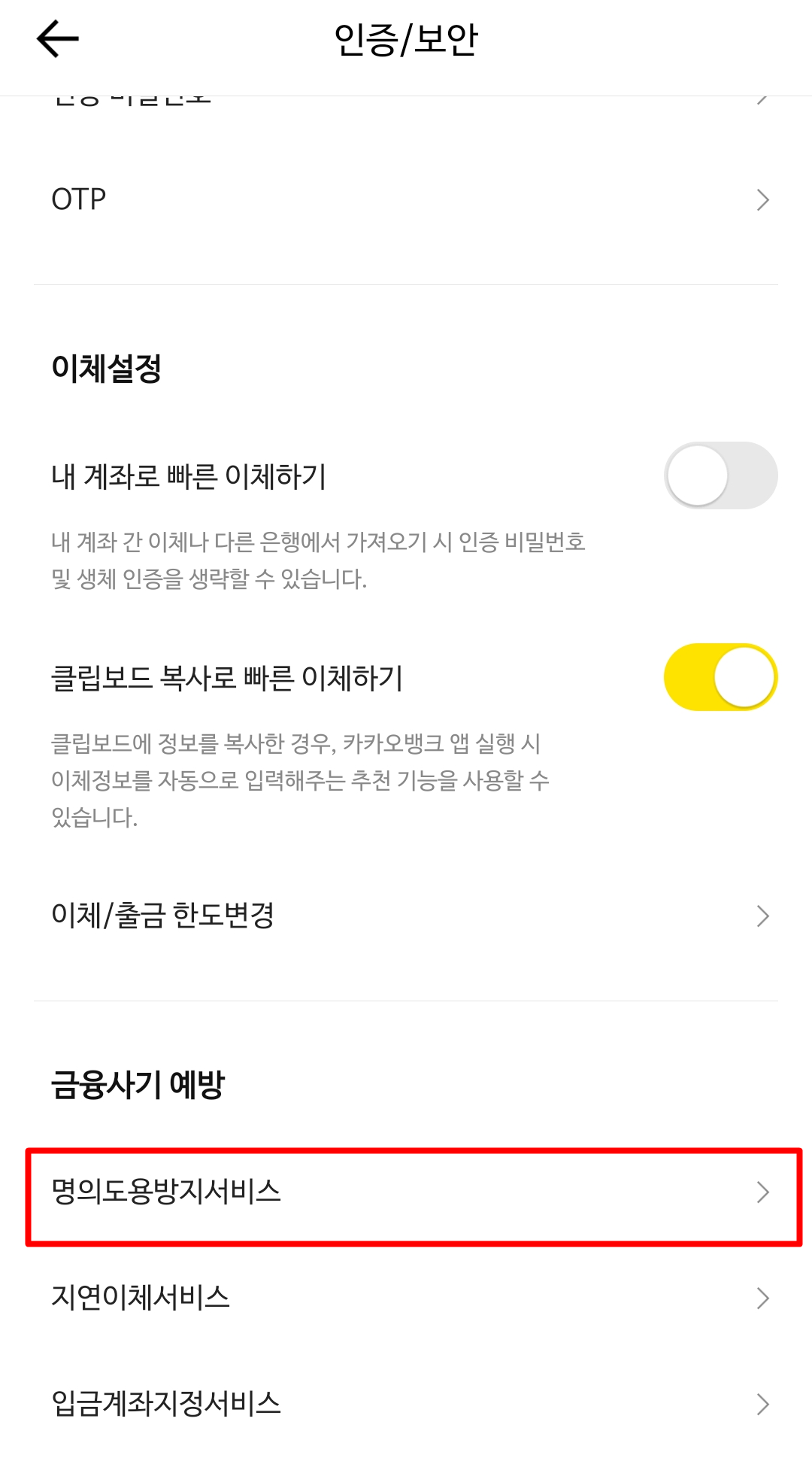
Task: Click the chevron next to OTP
Action: point(764,199)
